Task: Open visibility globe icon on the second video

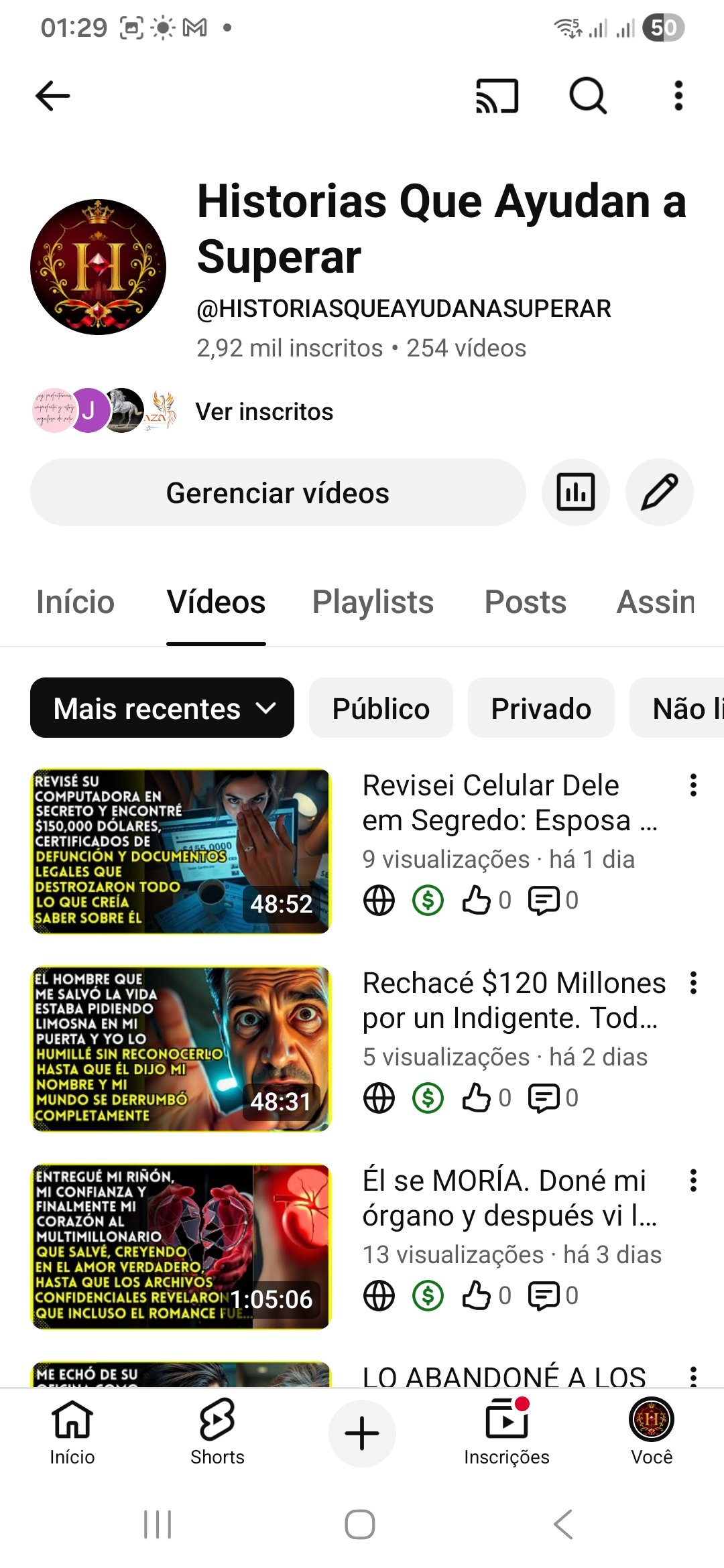Action: point(379,1098)
